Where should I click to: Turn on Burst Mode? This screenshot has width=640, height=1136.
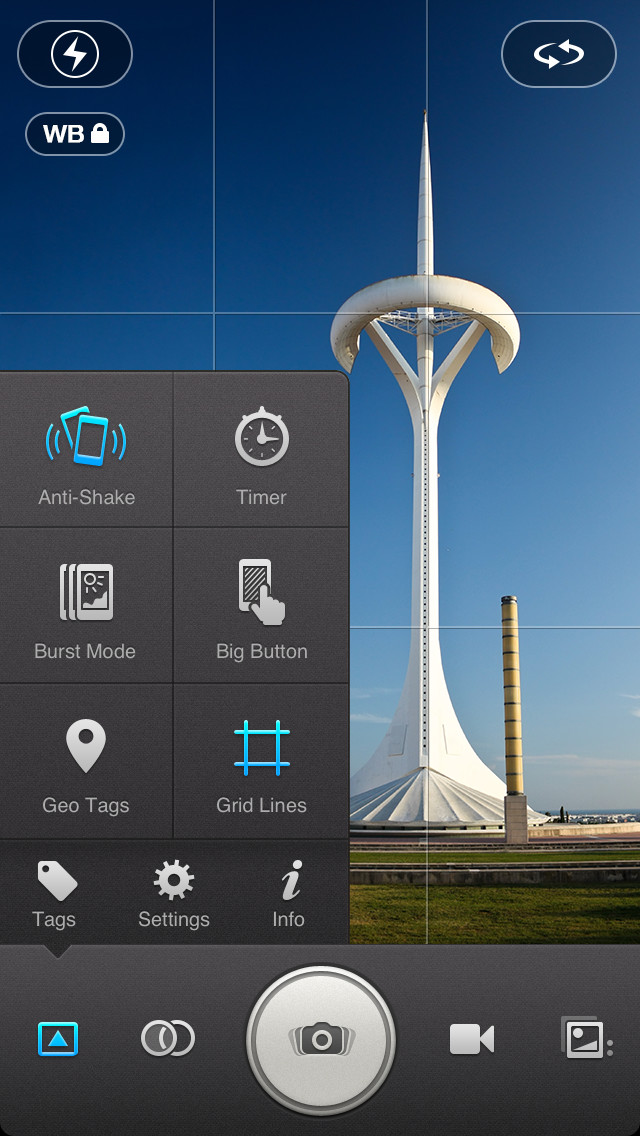coord(86,605)
